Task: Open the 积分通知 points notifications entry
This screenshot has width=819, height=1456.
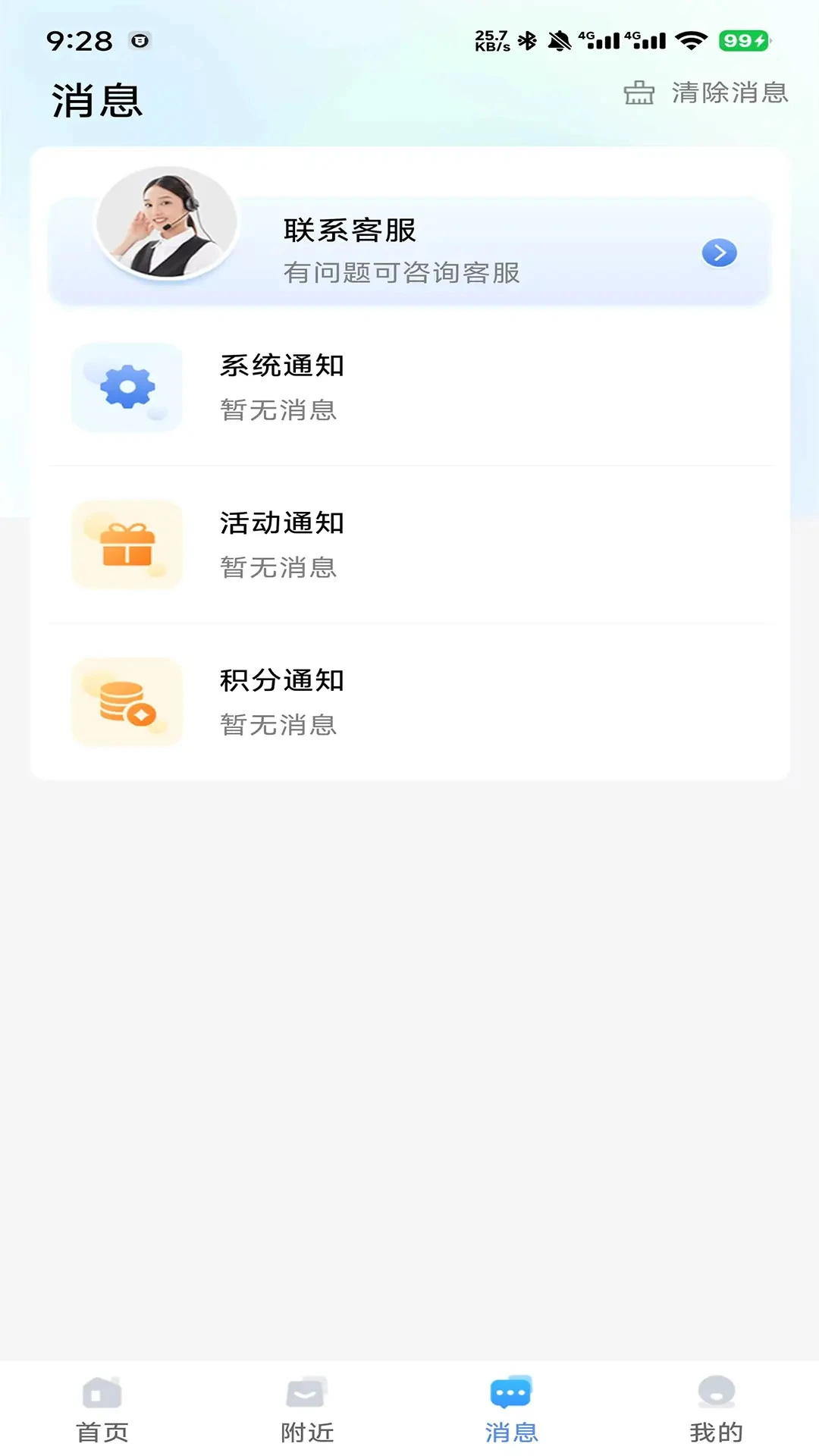Action: point(409,702)
